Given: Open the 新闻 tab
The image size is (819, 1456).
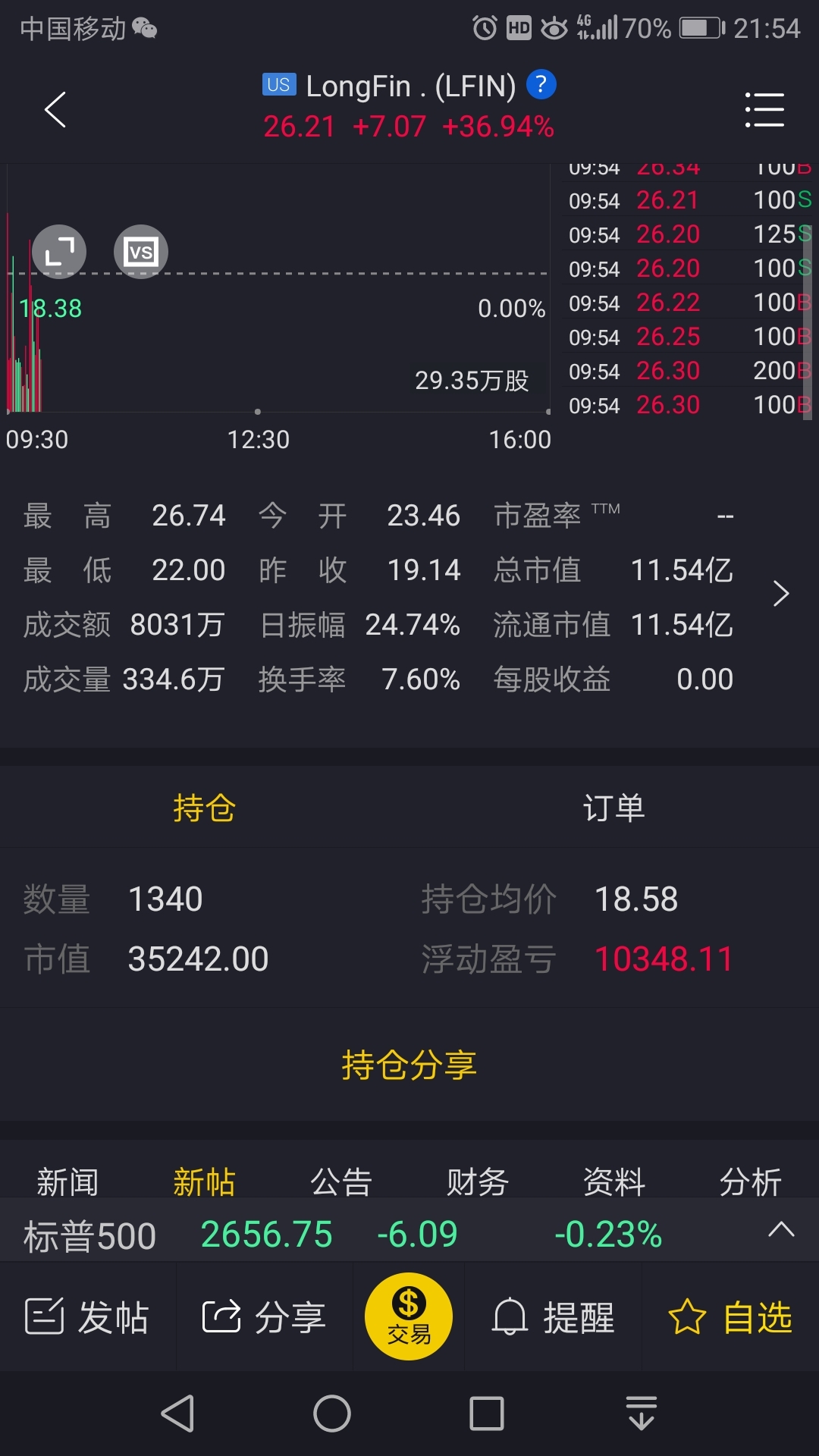Looking at the screenshot, I should (x=67, y=1181).
